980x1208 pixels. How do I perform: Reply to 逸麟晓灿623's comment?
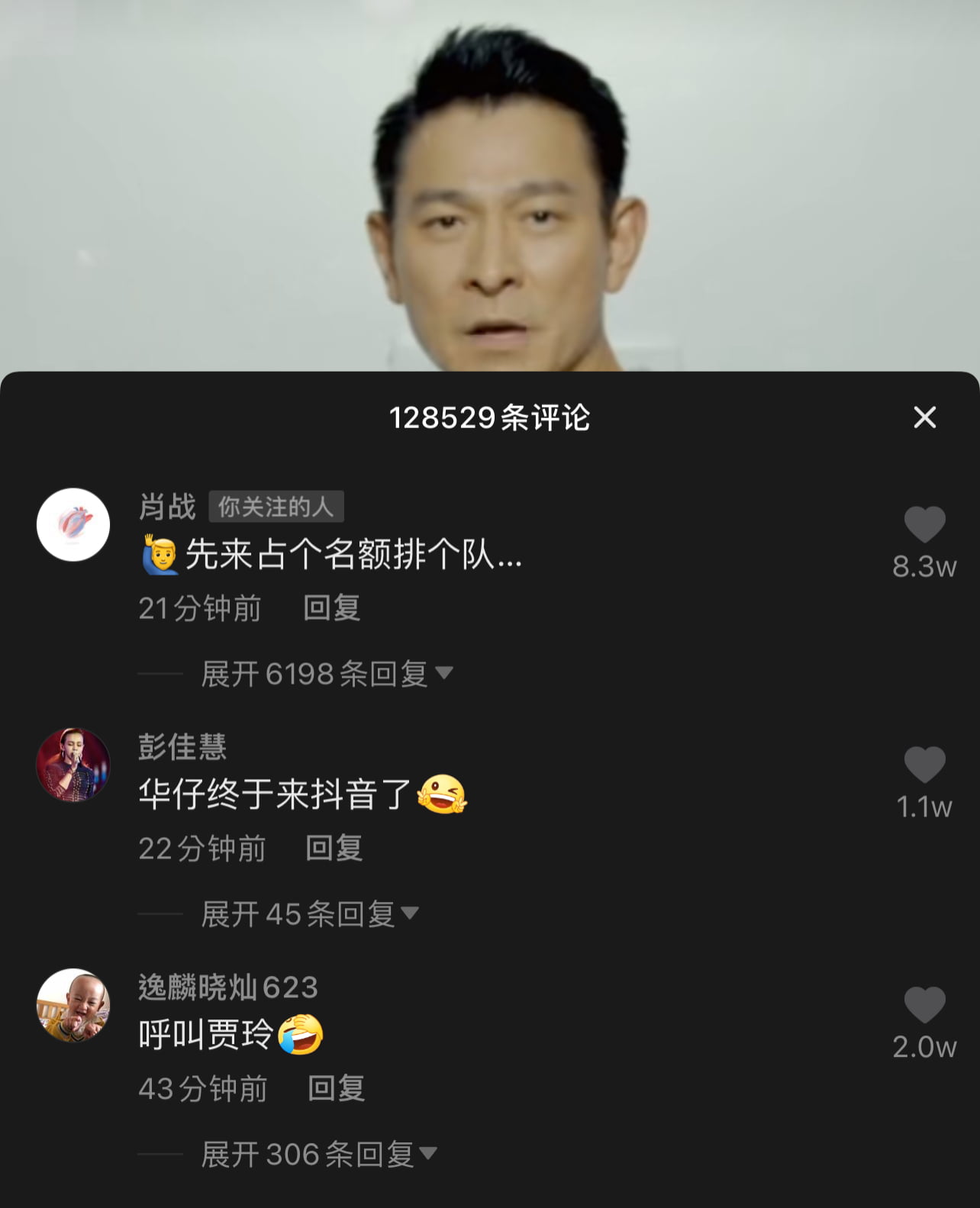(x=336, y=1089)
